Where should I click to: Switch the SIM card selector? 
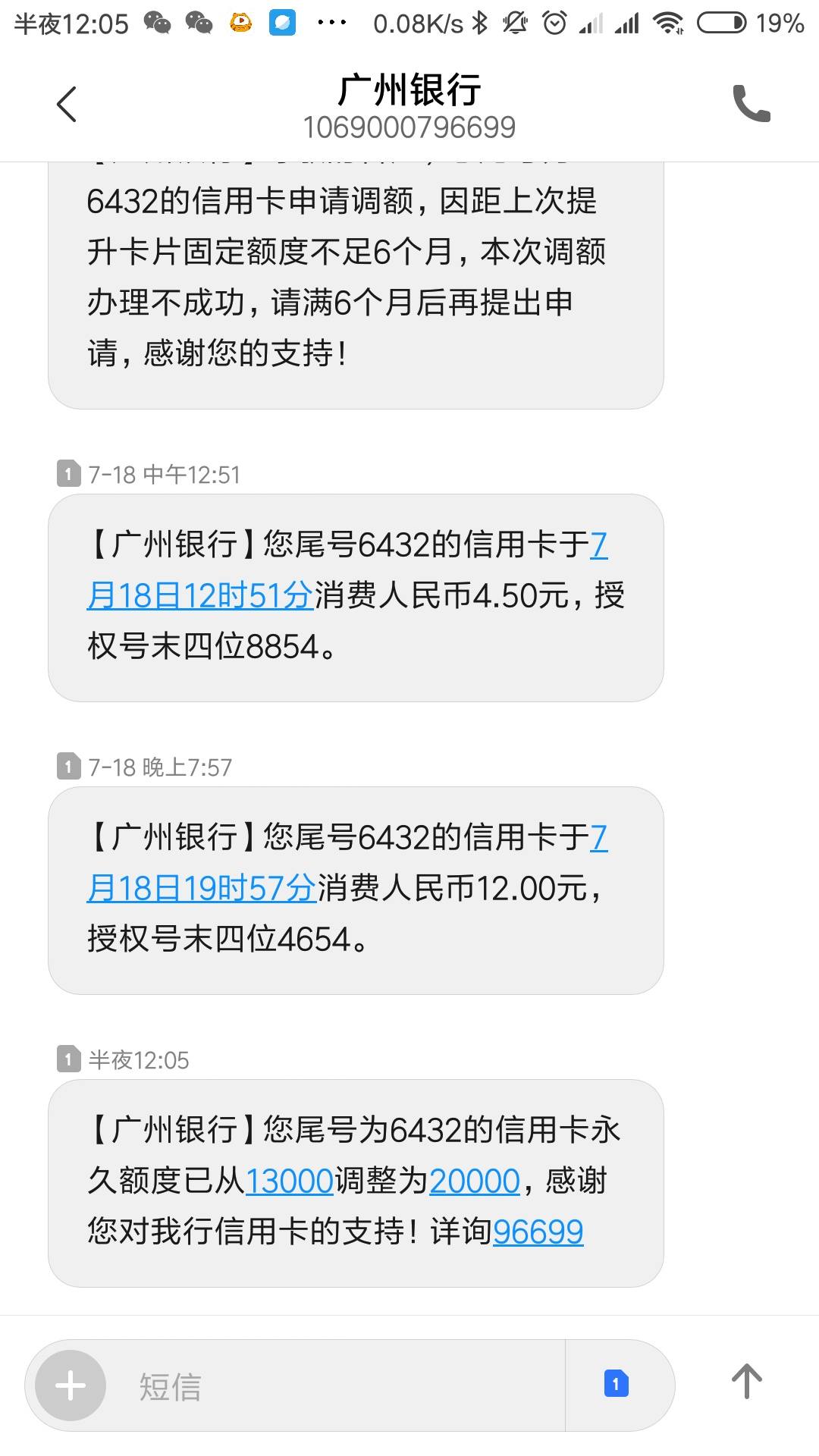pos(616,1385)
